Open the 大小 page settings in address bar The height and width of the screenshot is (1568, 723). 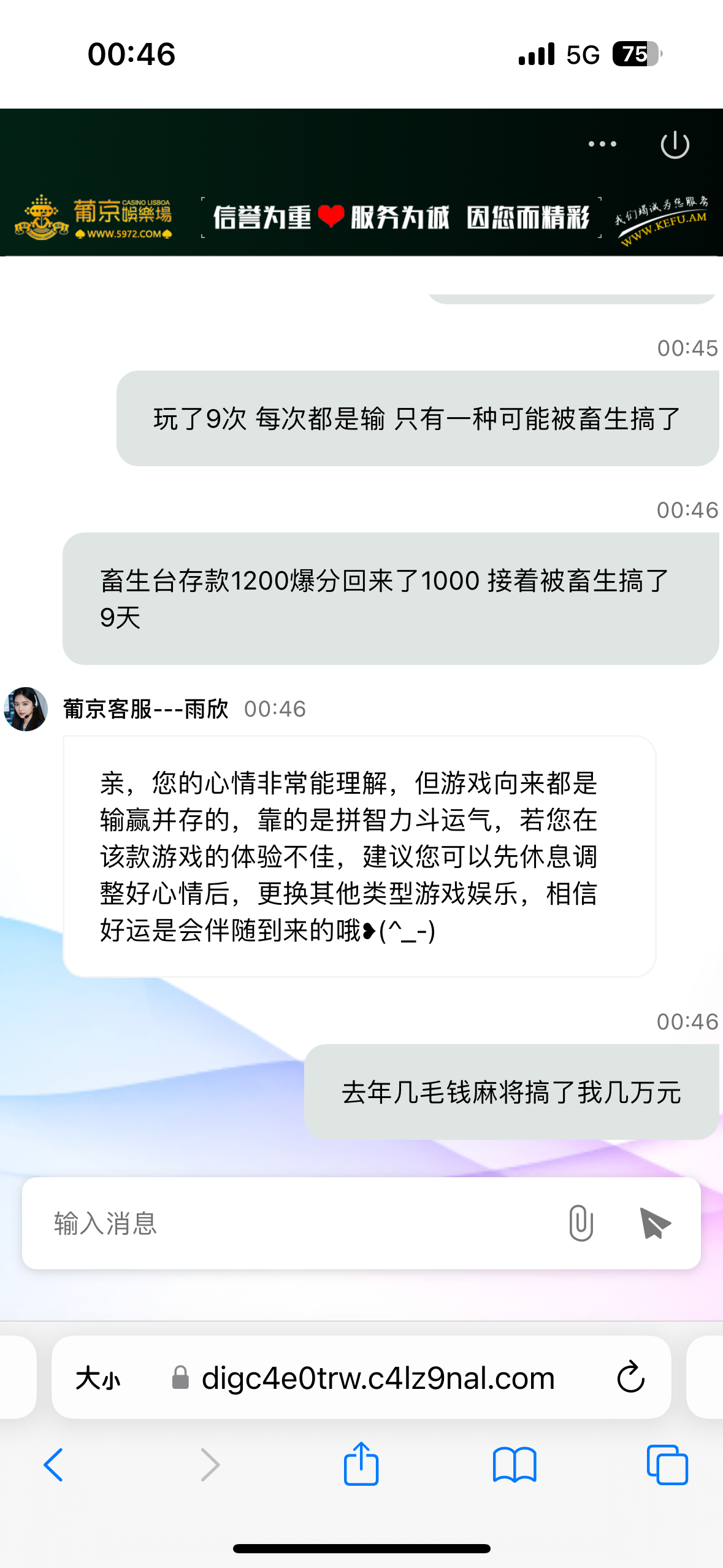[98, 1378]
